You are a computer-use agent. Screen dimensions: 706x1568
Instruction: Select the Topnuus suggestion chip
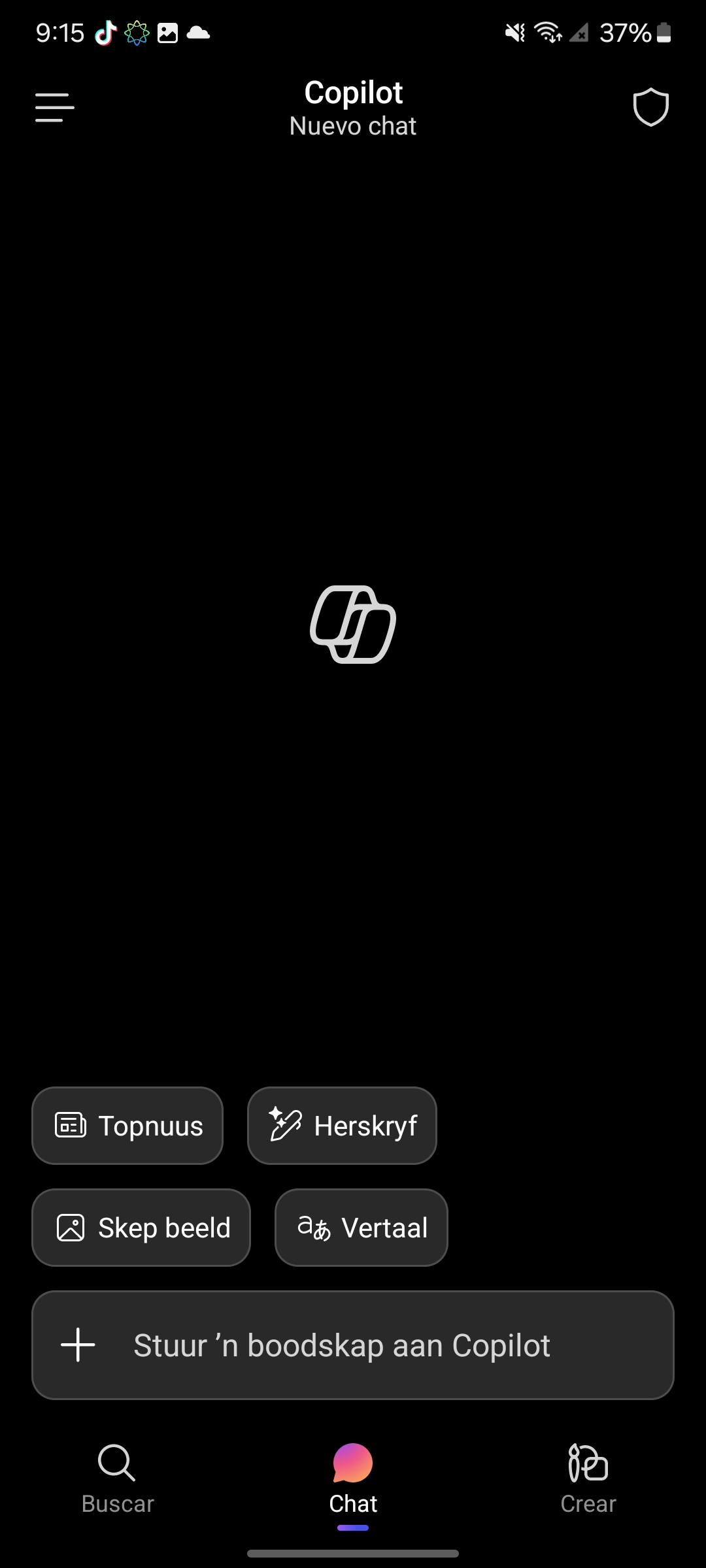click(x=127, y=1126)
